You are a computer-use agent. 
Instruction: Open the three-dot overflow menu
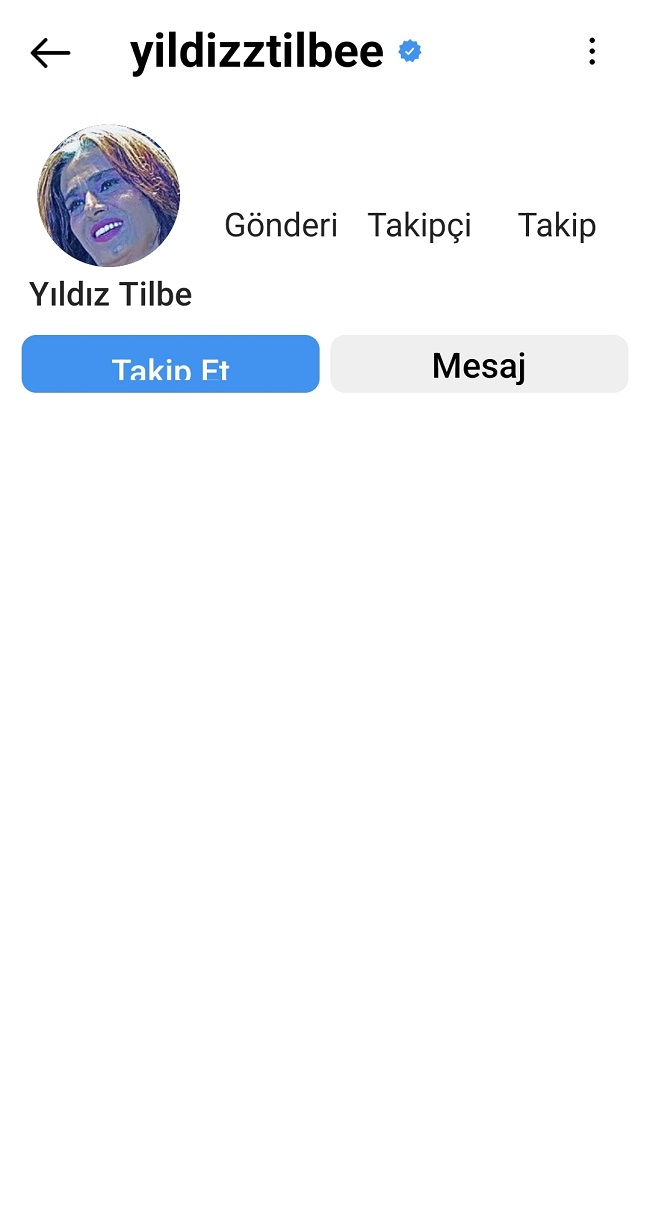click(x=592, y=52)
